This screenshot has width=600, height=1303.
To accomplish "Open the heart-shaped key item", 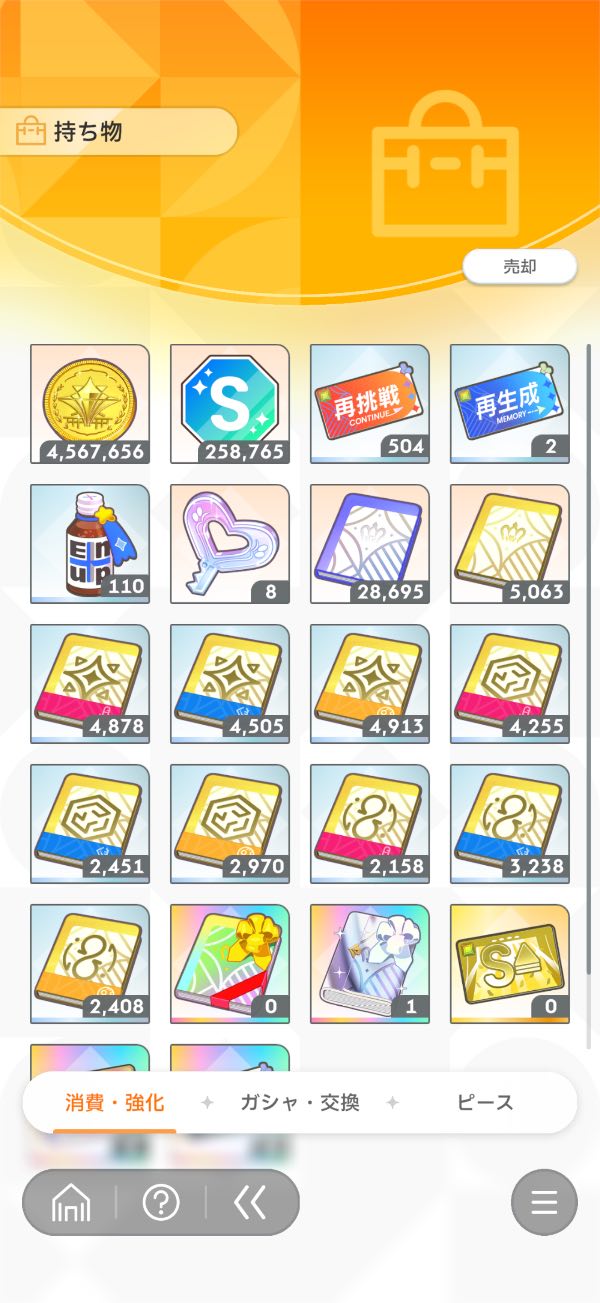I will pos(230,544).
